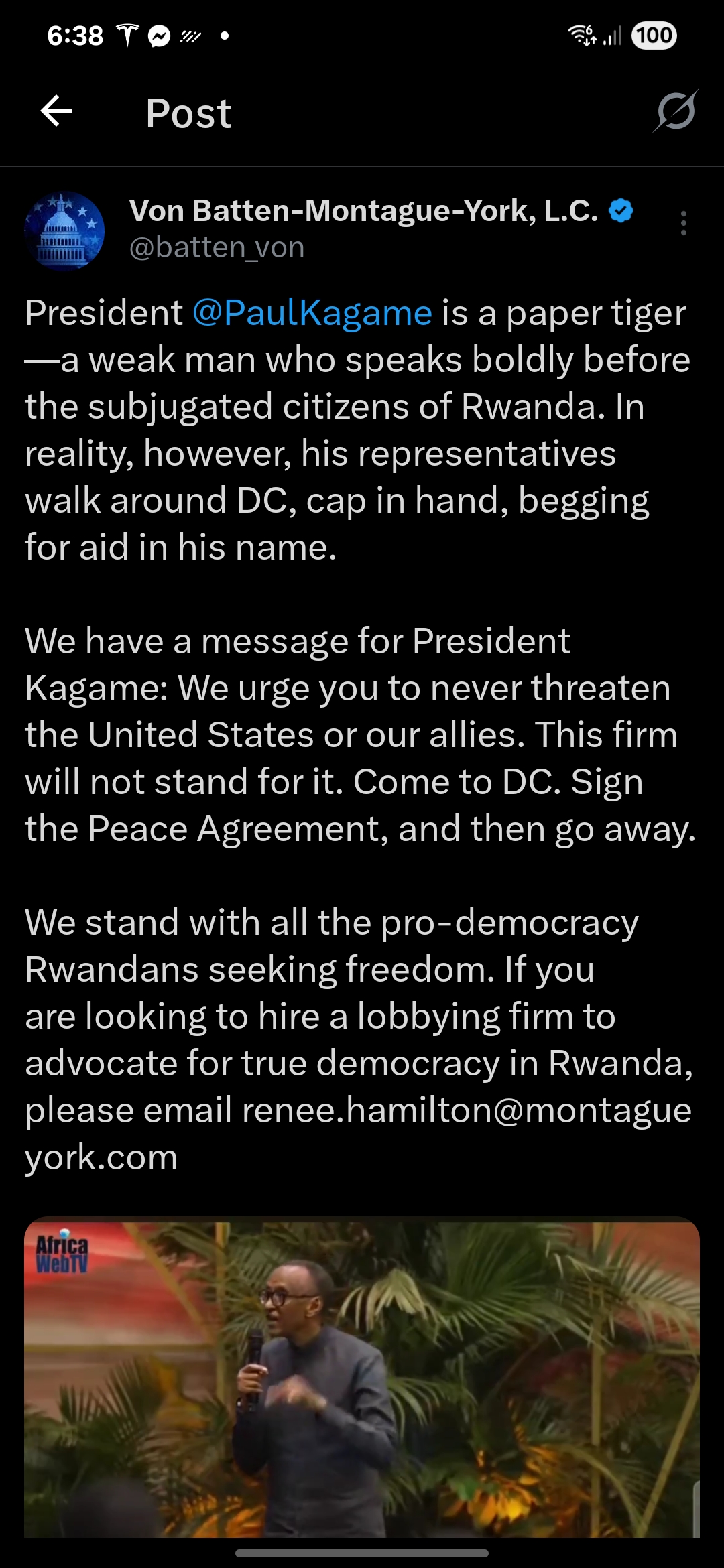Screen dimensions: 724x1568
Task: Open the Grok icon in the header
Action: pyautogui.click(x=676, y=111)
